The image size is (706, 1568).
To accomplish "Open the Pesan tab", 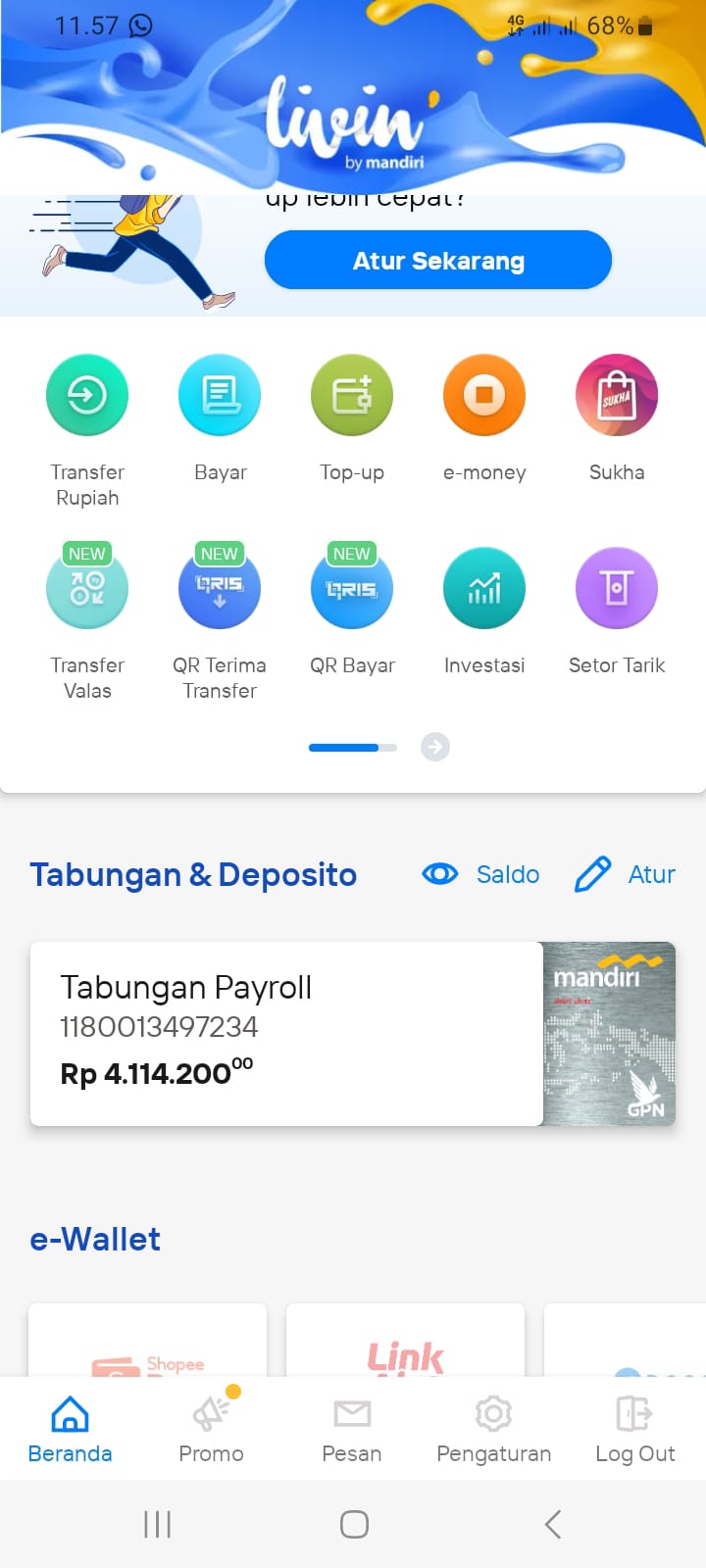I will pos(352,1428).
